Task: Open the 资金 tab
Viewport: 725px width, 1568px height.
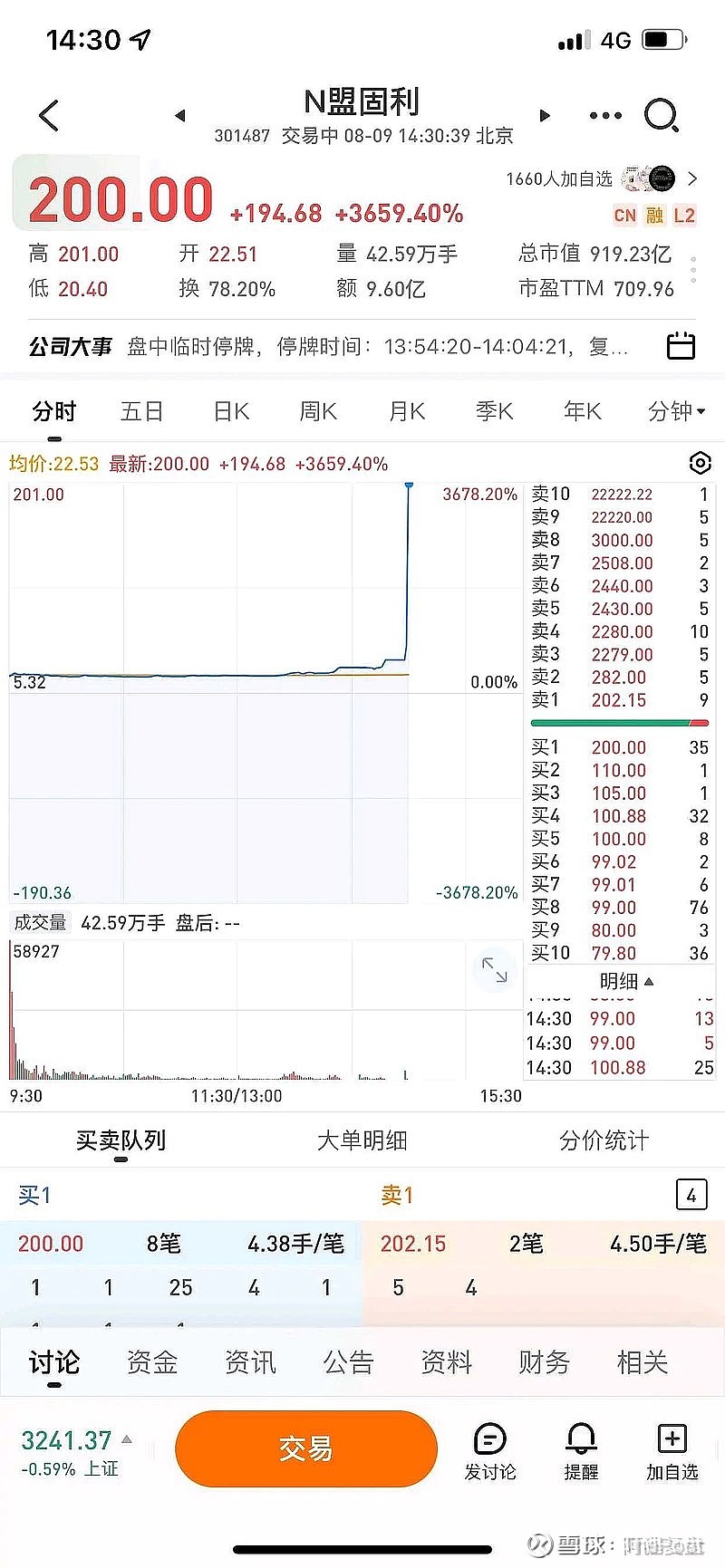Action: [x=152, y=1362]
